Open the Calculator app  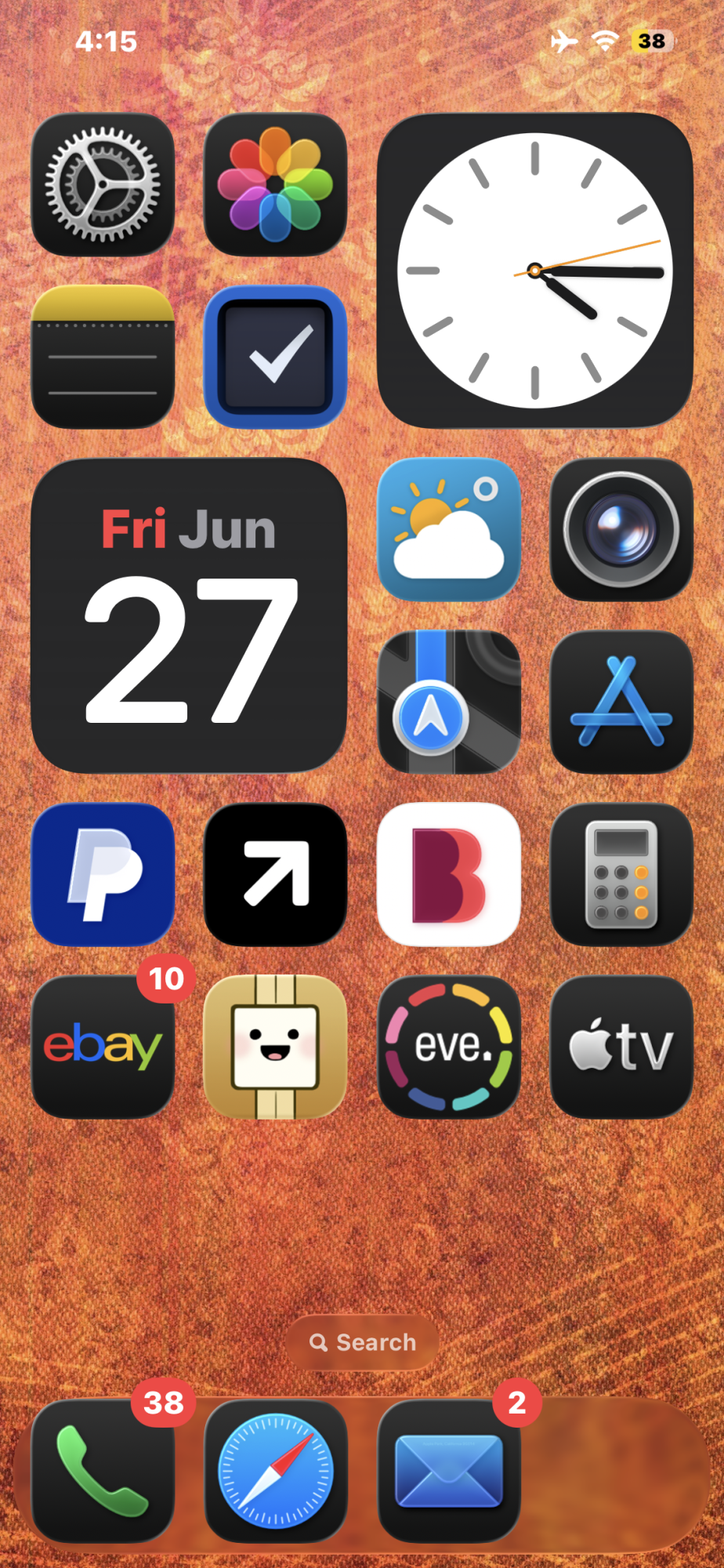coord(621,875)
